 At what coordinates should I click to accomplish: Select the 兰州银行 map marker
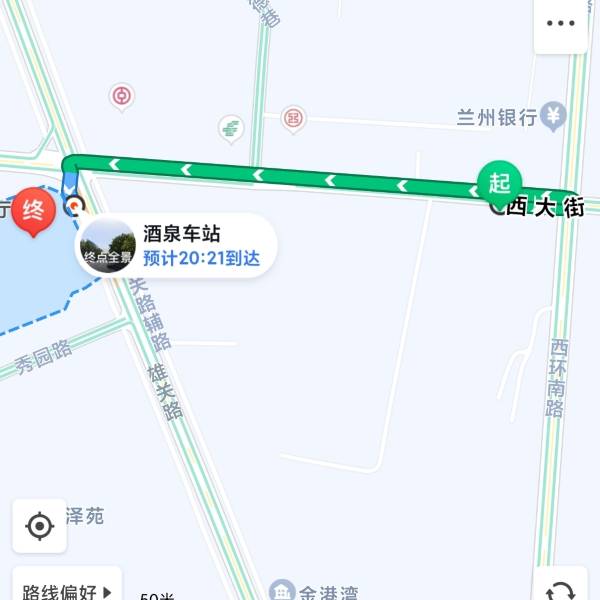(x=553, y=117)
